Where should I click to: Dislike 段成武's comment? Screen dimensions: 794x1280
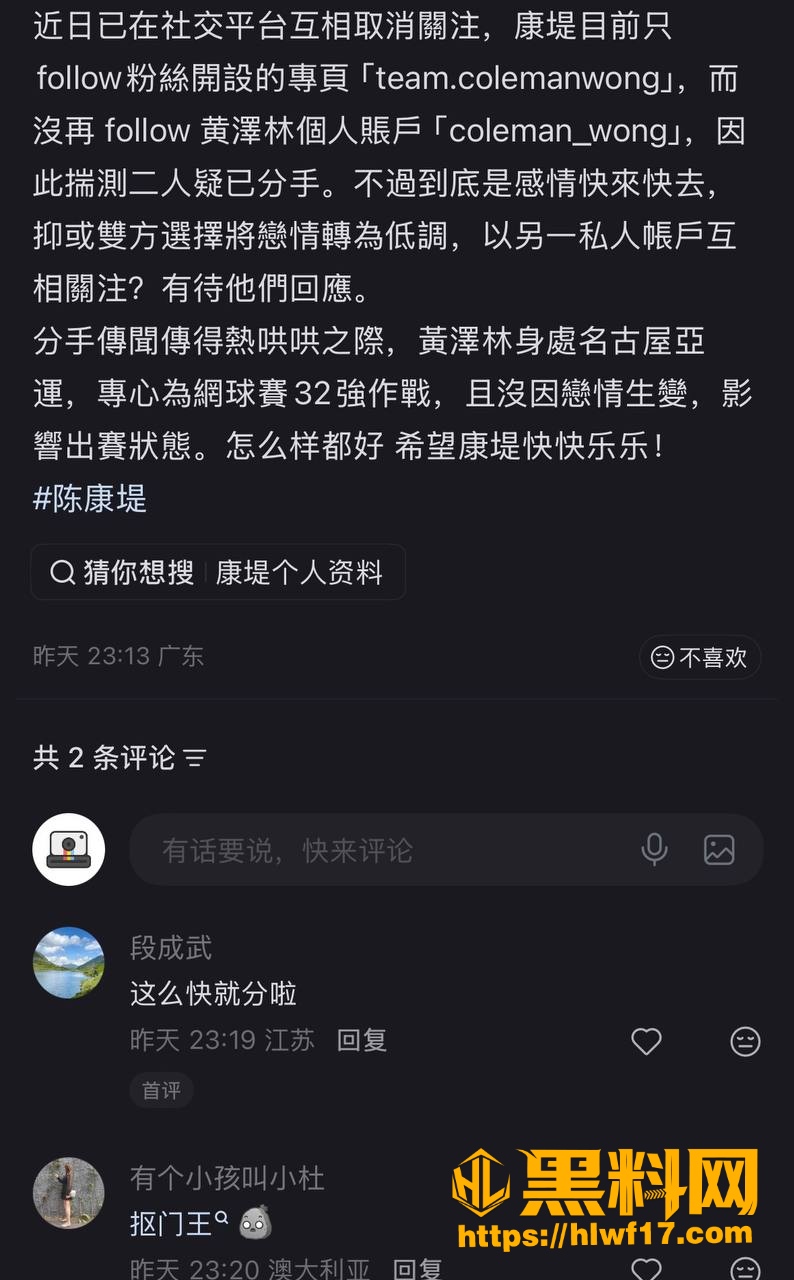click(x=745, y=1041)
